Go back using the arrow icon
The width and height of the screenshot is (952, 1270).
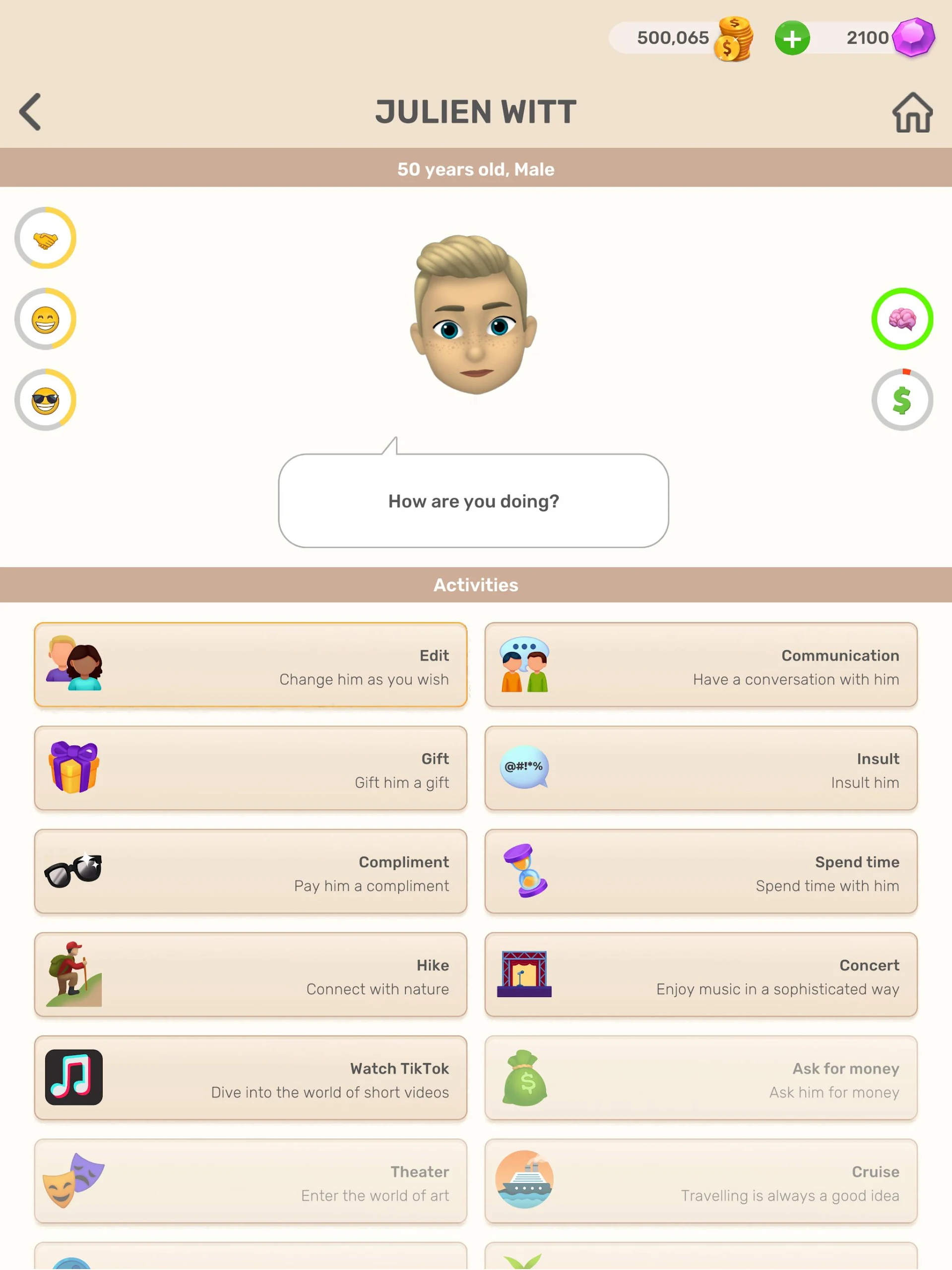click(30, 112)
